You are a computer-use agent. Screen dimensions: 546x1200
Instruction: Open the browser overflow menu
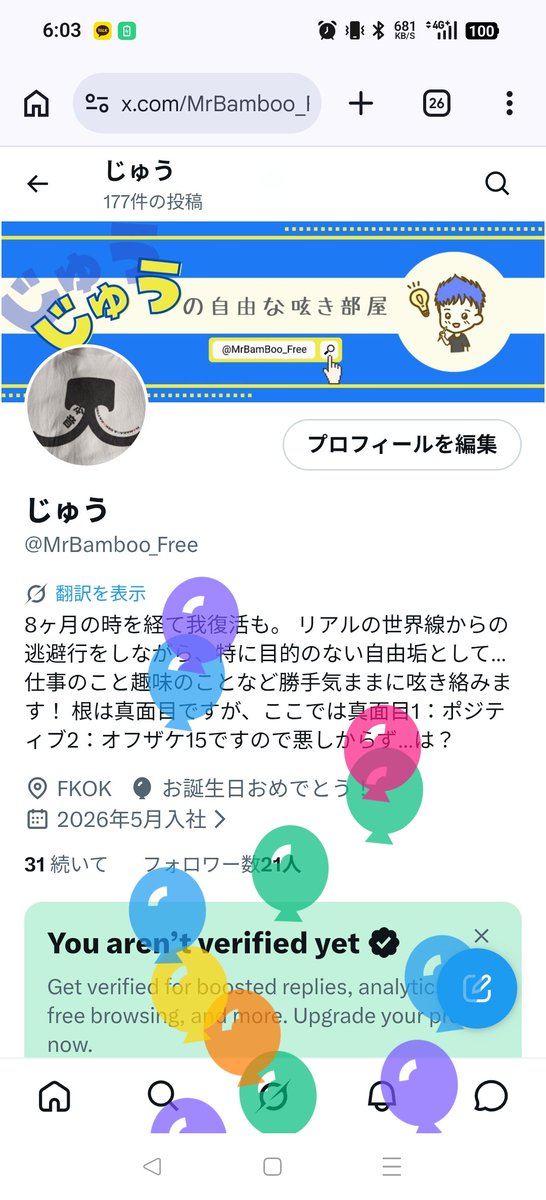pyautogui.click(x=509, y=103)
